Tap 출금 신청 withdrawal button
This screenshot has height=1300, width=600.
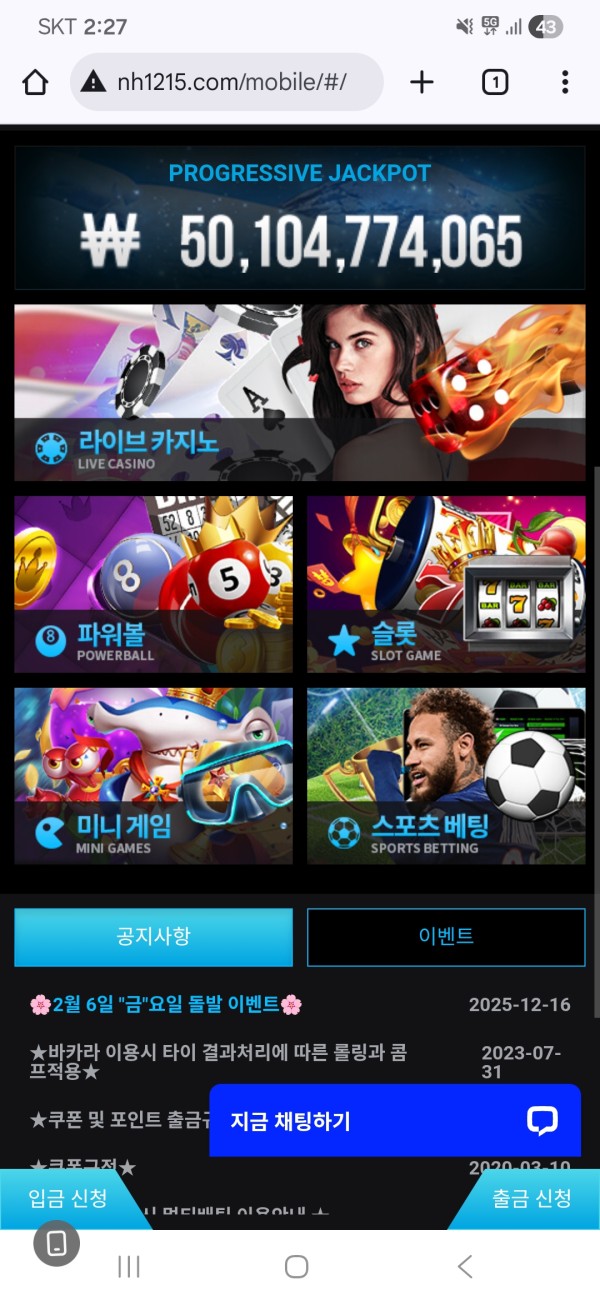pyautogui.click(x=533, y=1199)
